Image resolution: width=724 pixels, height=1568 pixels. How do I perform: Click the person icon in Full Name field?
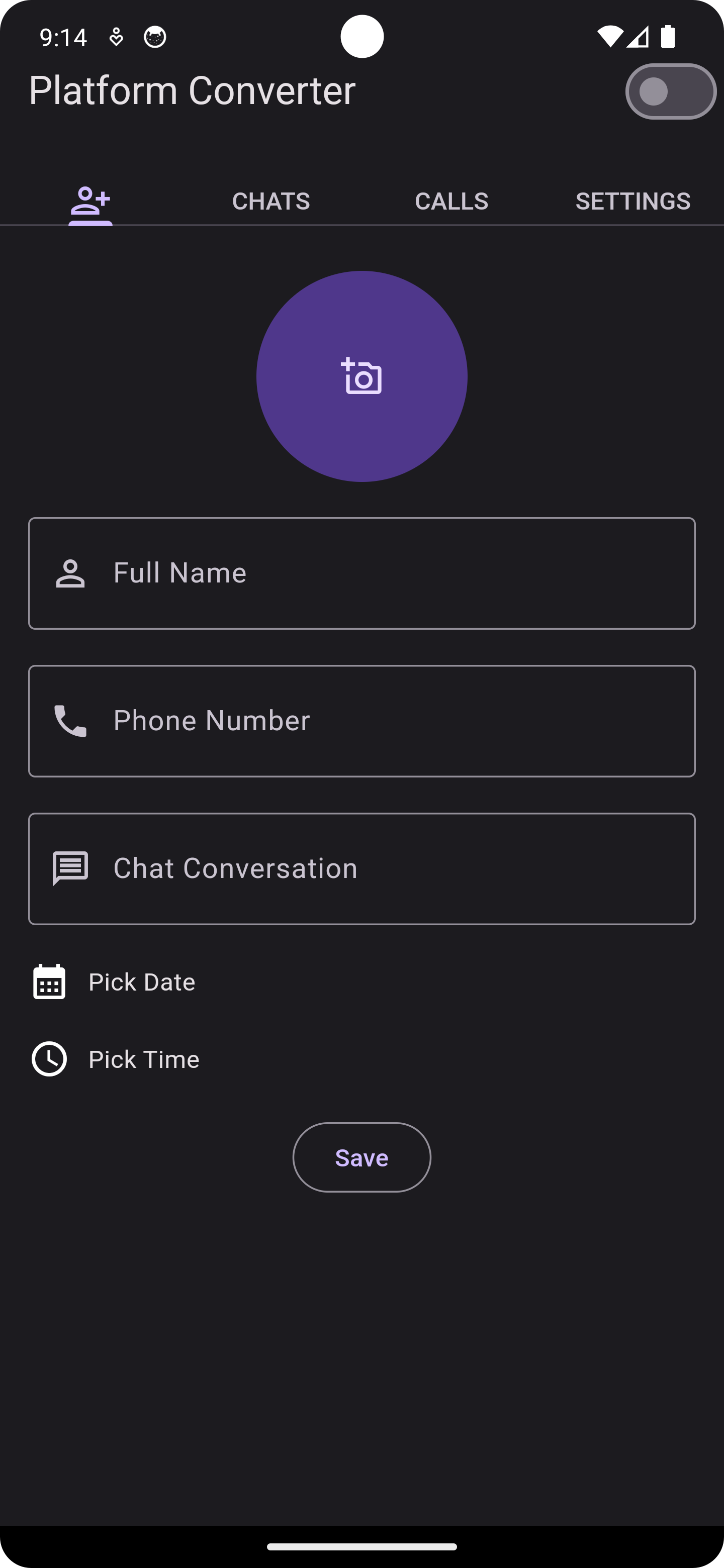click(69, 573)
